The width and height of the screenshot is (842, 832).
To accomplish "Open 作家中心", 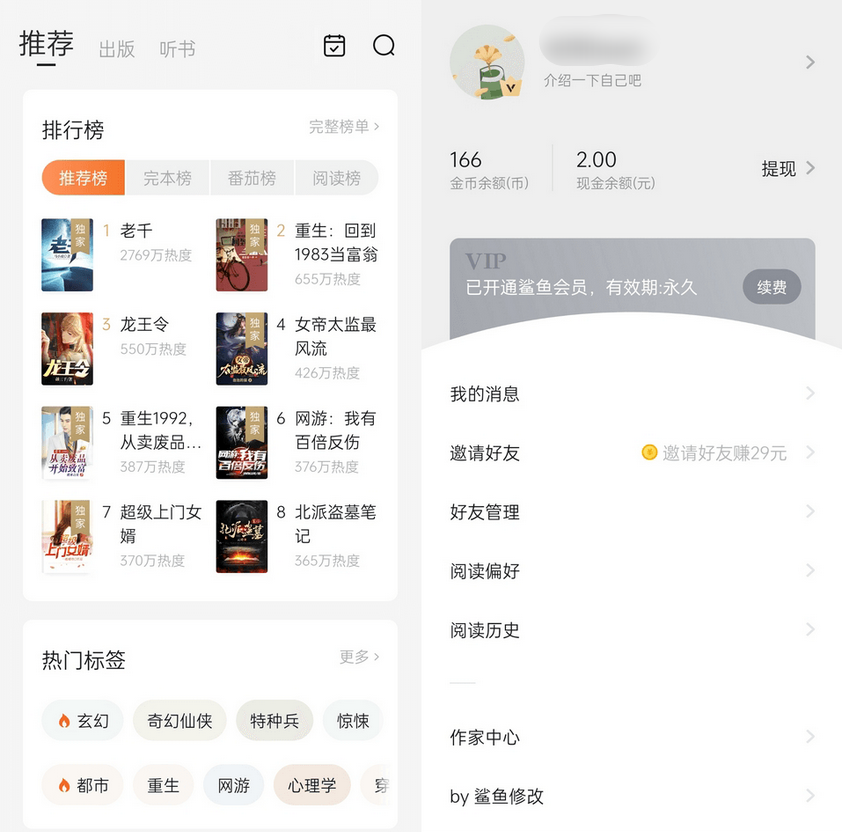I will [632, 737].
